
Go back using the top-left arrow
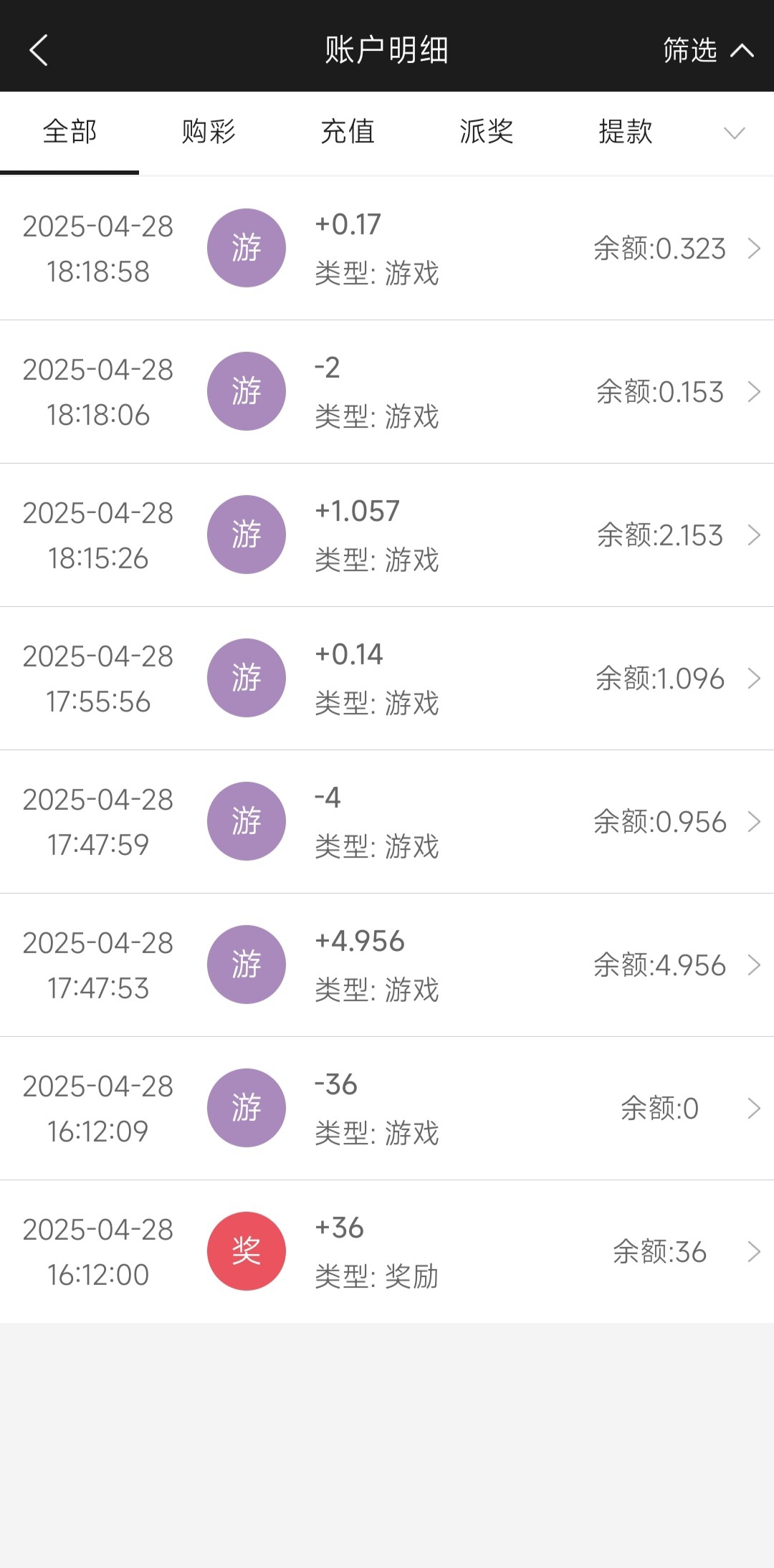39,50
